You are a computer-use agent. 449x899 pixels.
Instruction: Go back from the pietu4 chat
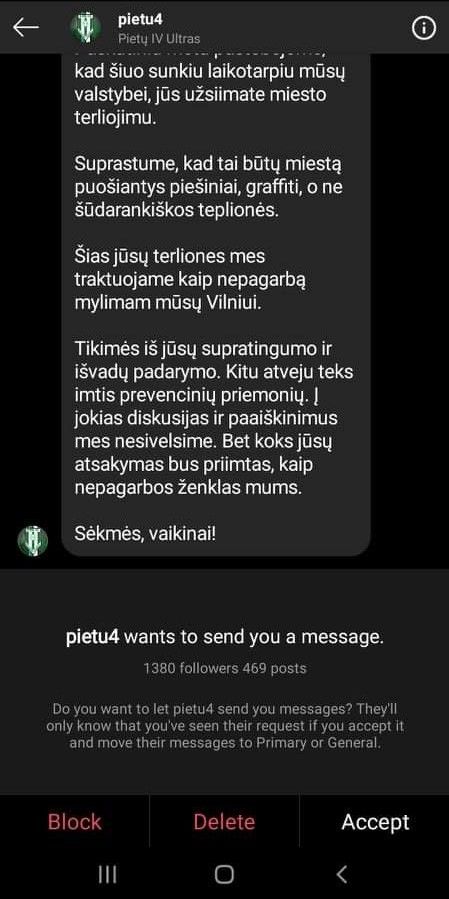click(x=26, y=27)
